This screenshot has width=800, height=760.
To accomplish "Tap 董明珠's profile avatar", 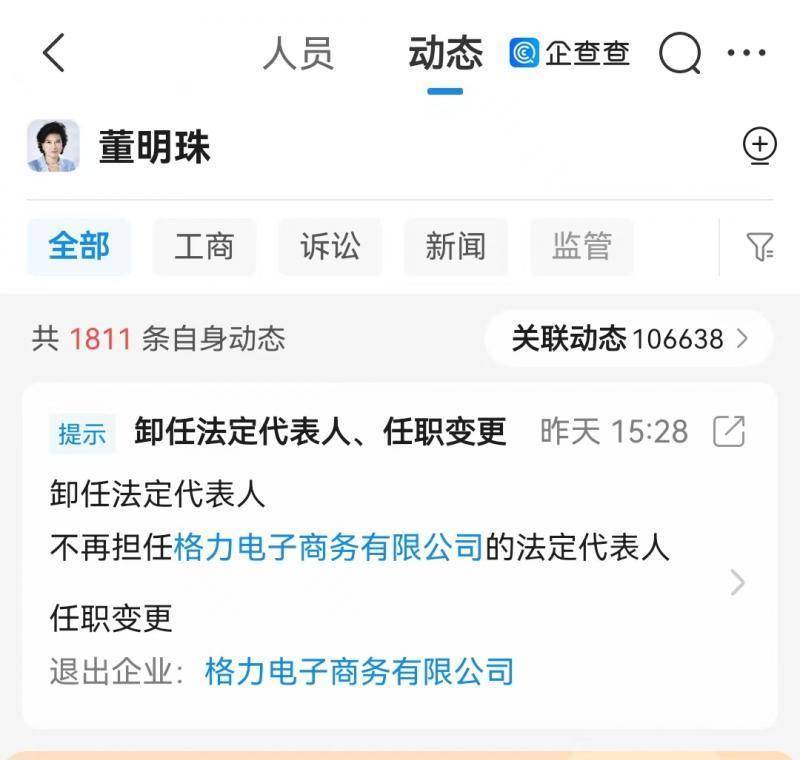I will point(53,146).
